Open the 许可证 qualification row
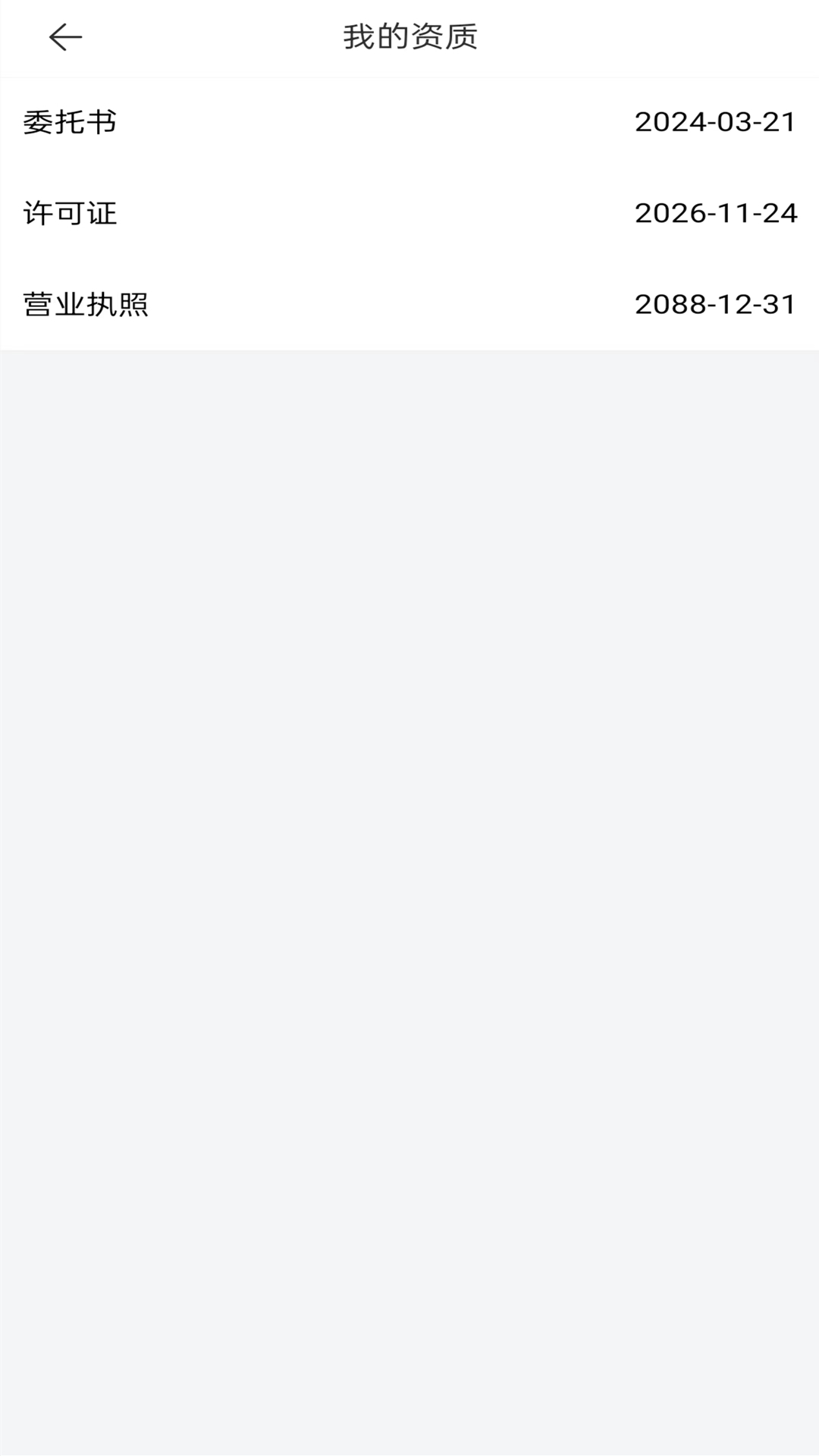The width and height of the screenshot is (819, 1456). [x=409, y=213]
